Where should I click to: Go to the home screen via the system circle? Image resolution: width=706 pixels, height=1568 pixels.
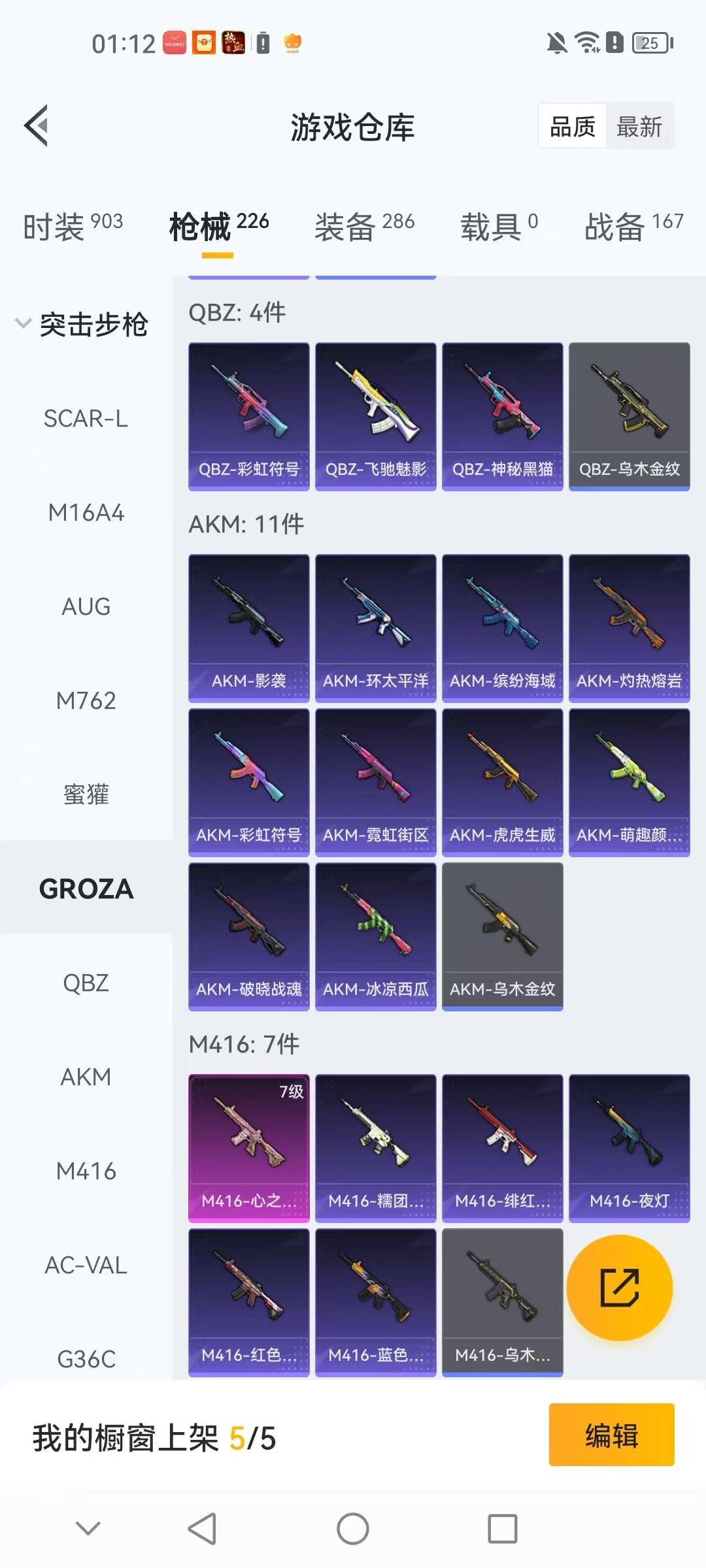(352, 1529)
